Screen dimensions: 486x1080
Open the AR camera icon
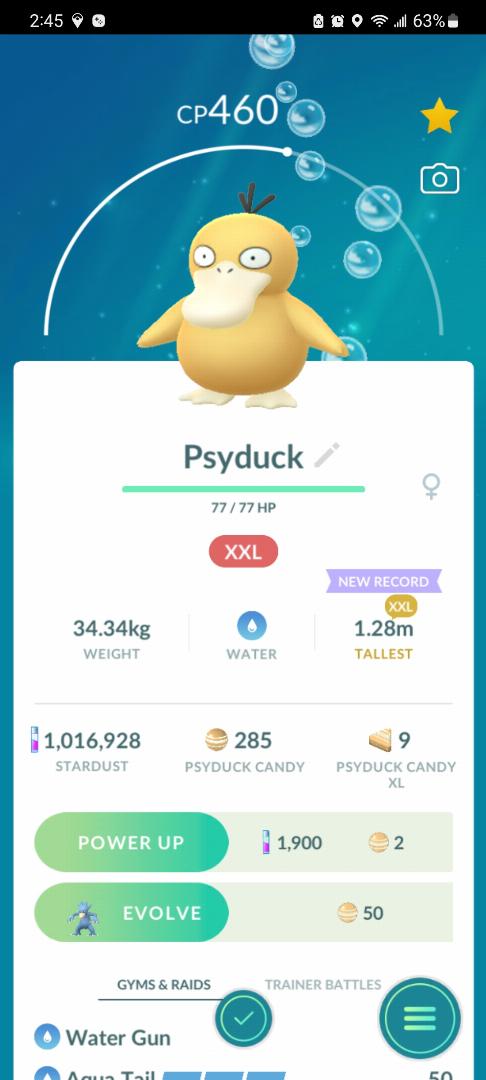[439, 180]
